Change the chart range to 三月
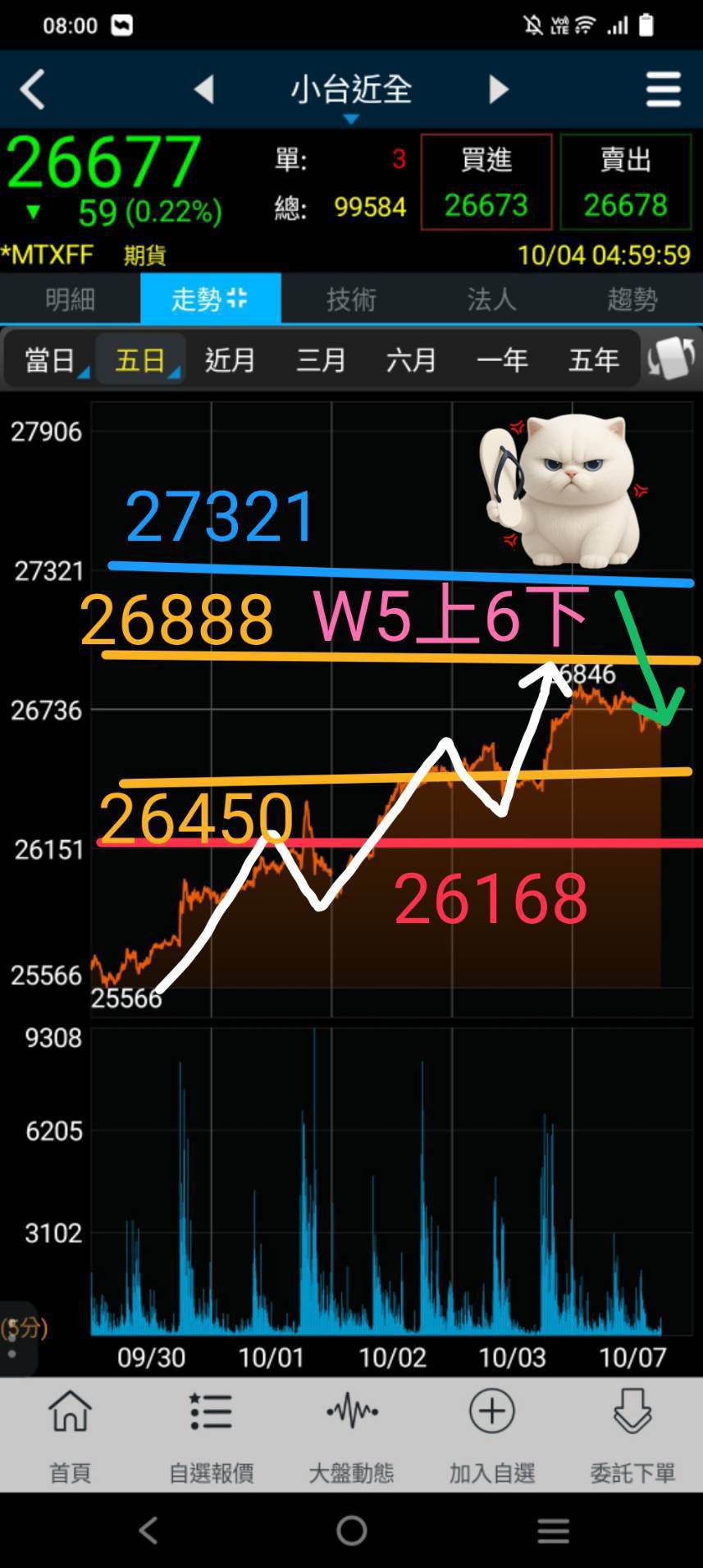 tap(321, 360)
